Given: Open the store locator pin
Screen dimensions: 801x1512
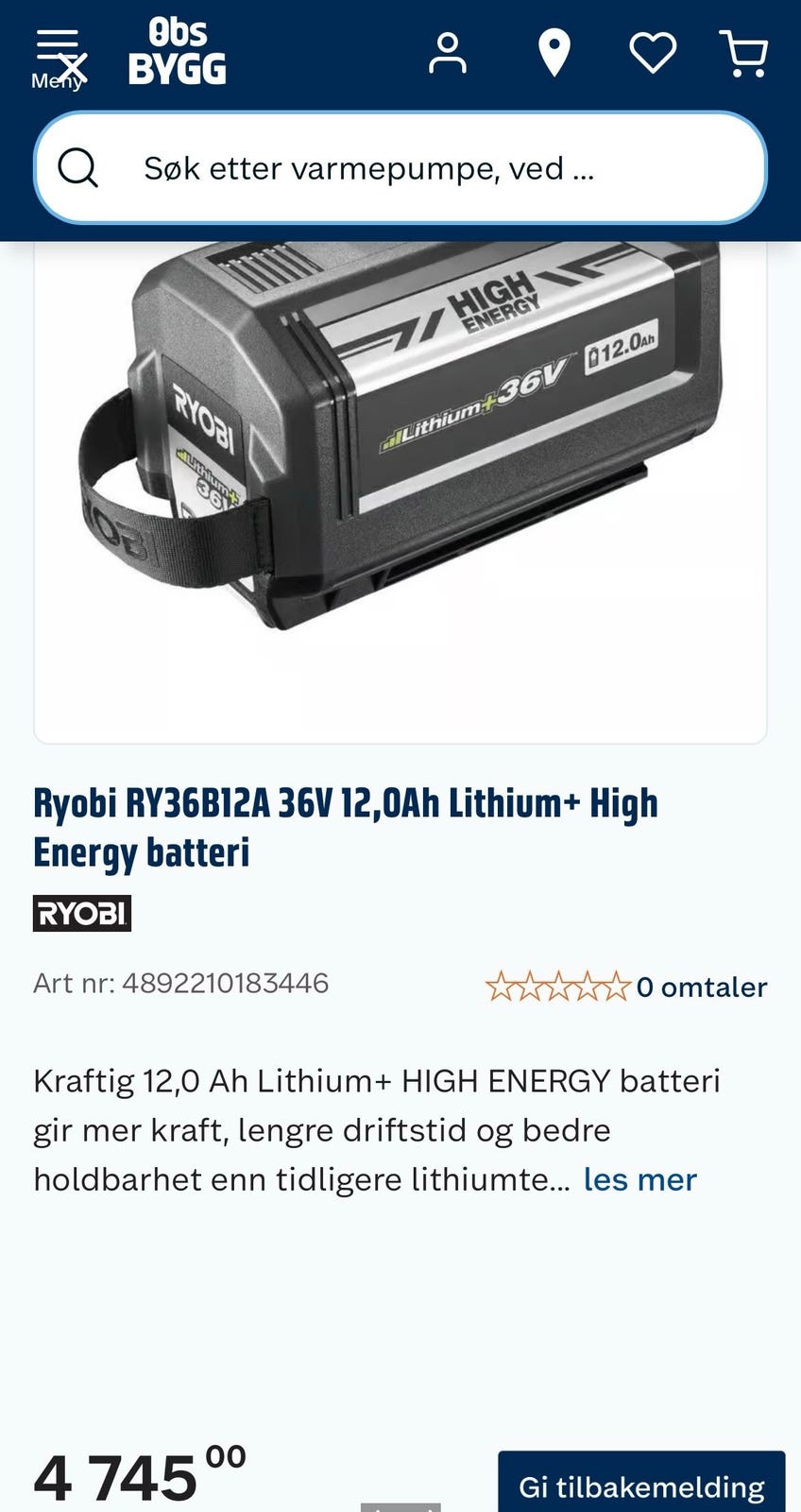Looking at the screenshot, I should [x=554, y=53].
